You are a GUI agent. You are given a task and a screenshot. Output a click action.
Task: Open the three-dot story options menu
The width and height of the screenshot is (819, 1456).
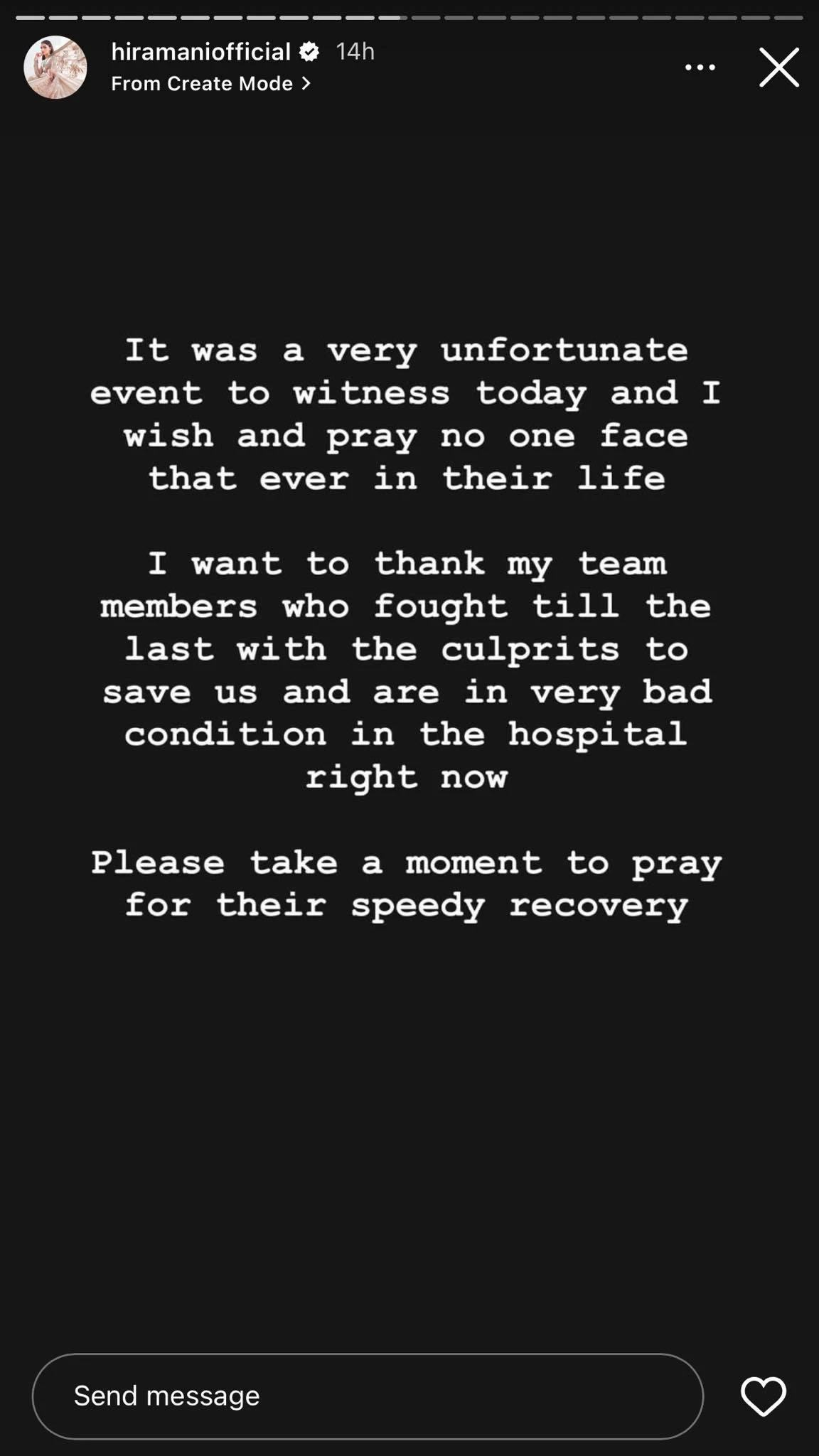pos(700,68)
